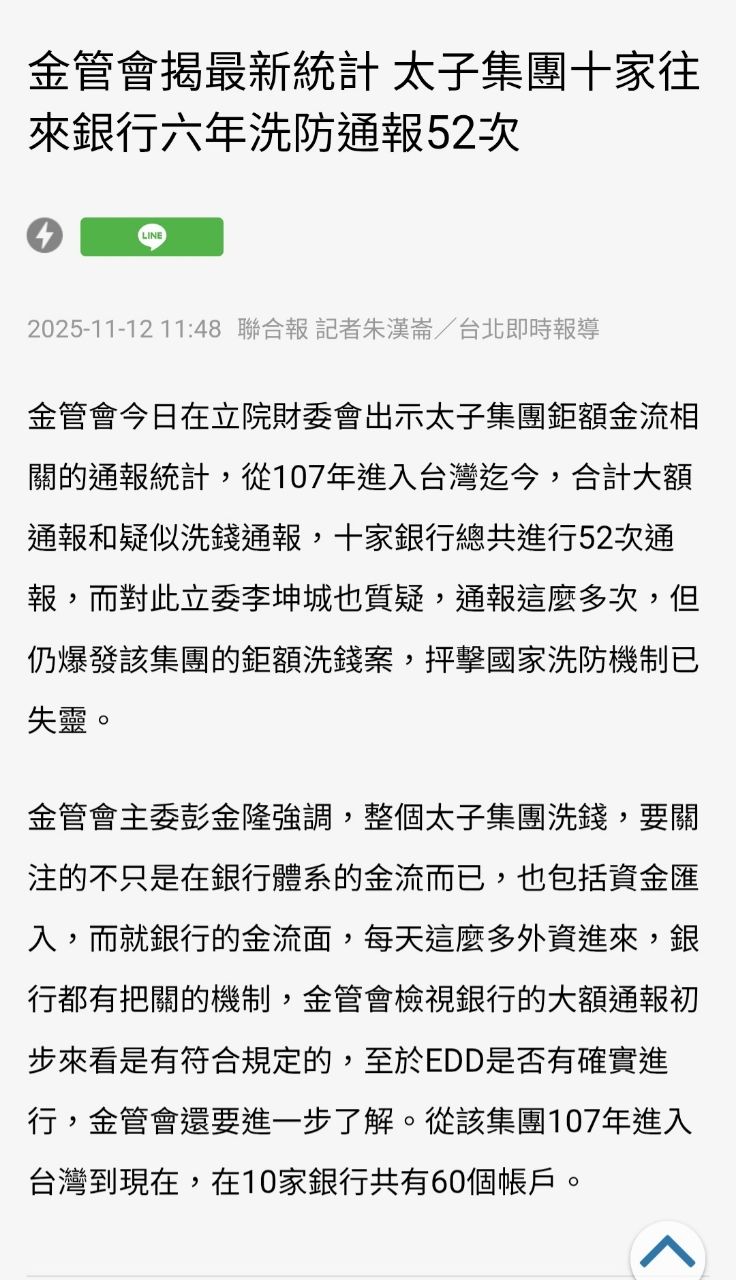
Task: Jump back to top of the page
Action: click(x=668, y=1252)
